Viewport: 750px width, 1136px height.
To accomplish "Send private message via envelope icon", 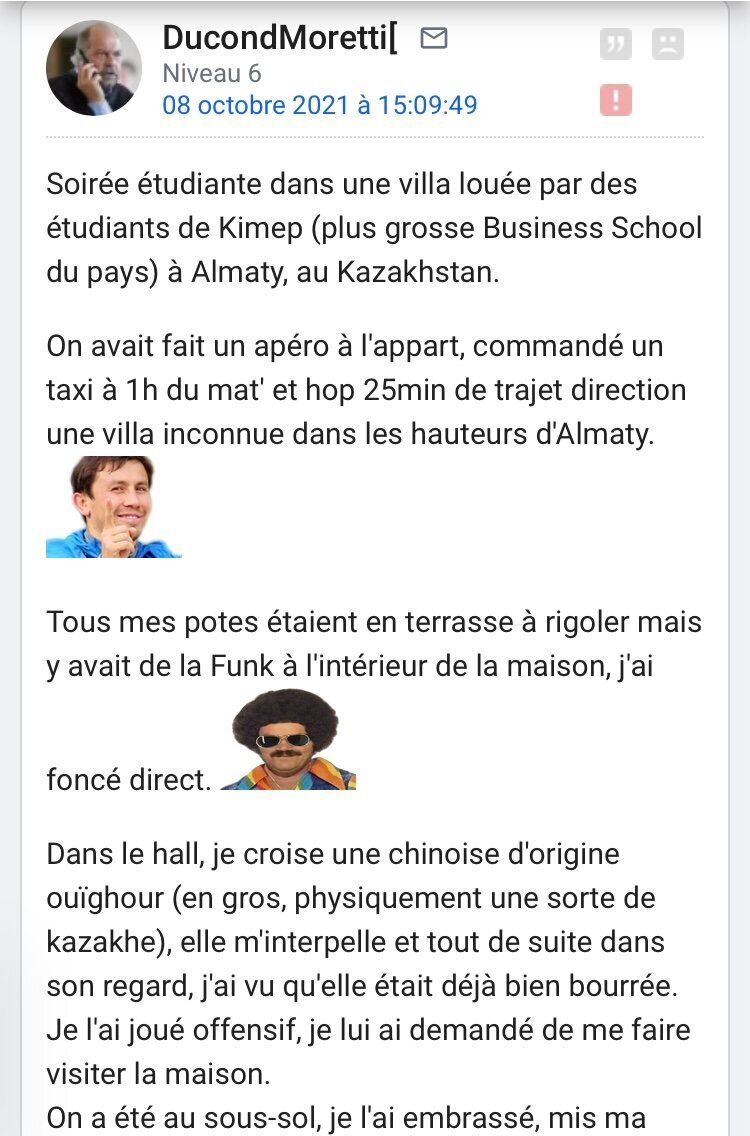I will [433, 38].
